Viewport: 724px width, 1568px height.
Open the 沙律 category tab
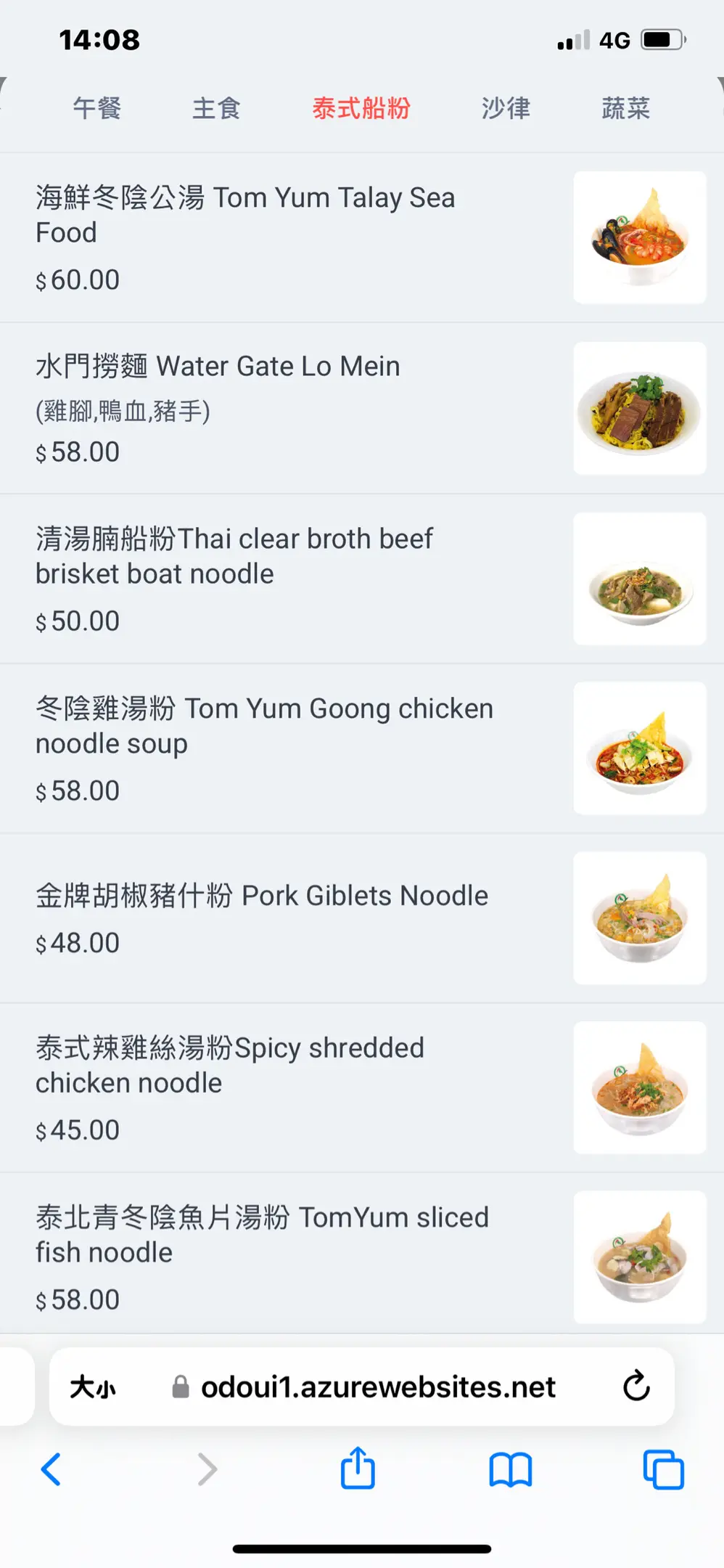[506, 109]
